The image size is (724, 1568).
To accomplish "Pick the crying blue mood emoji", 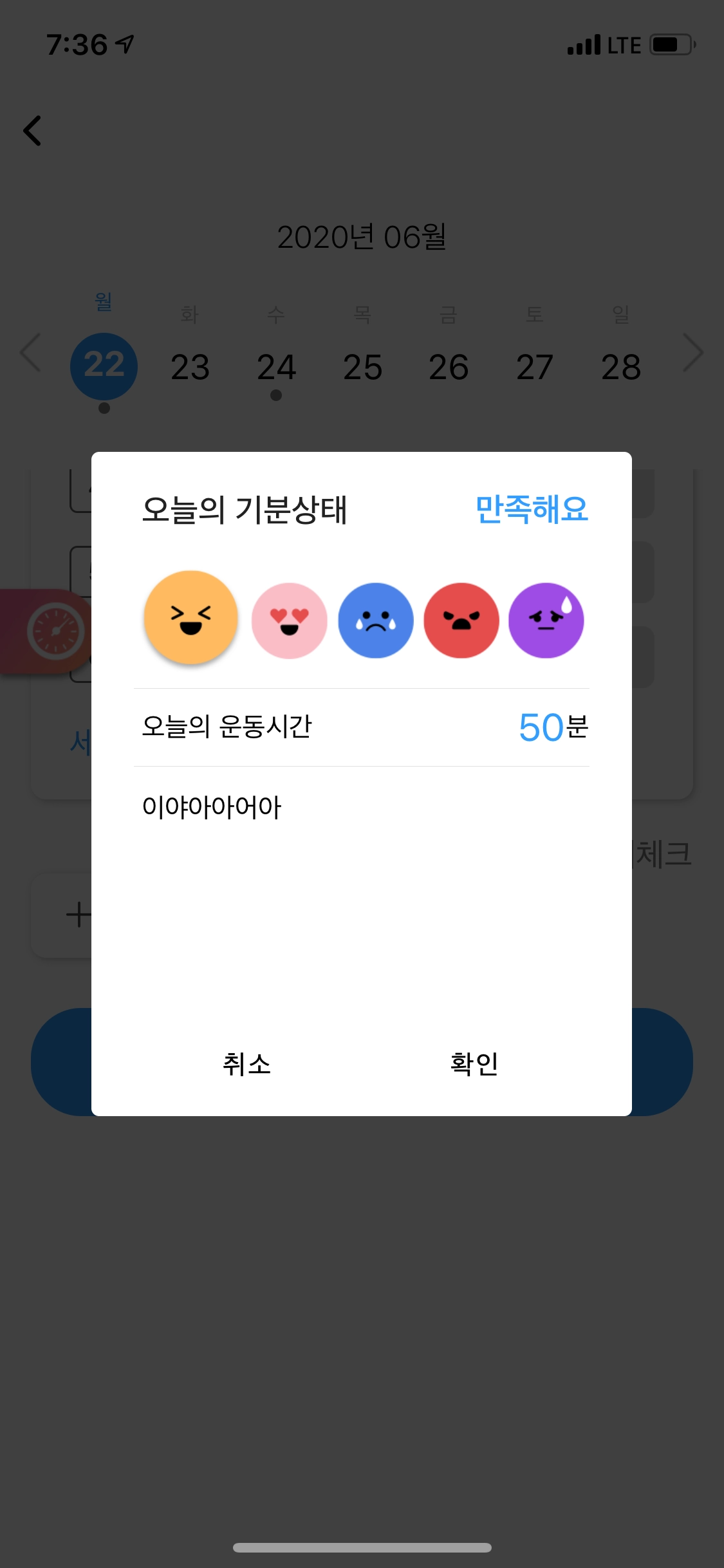I will click(376, 621).
